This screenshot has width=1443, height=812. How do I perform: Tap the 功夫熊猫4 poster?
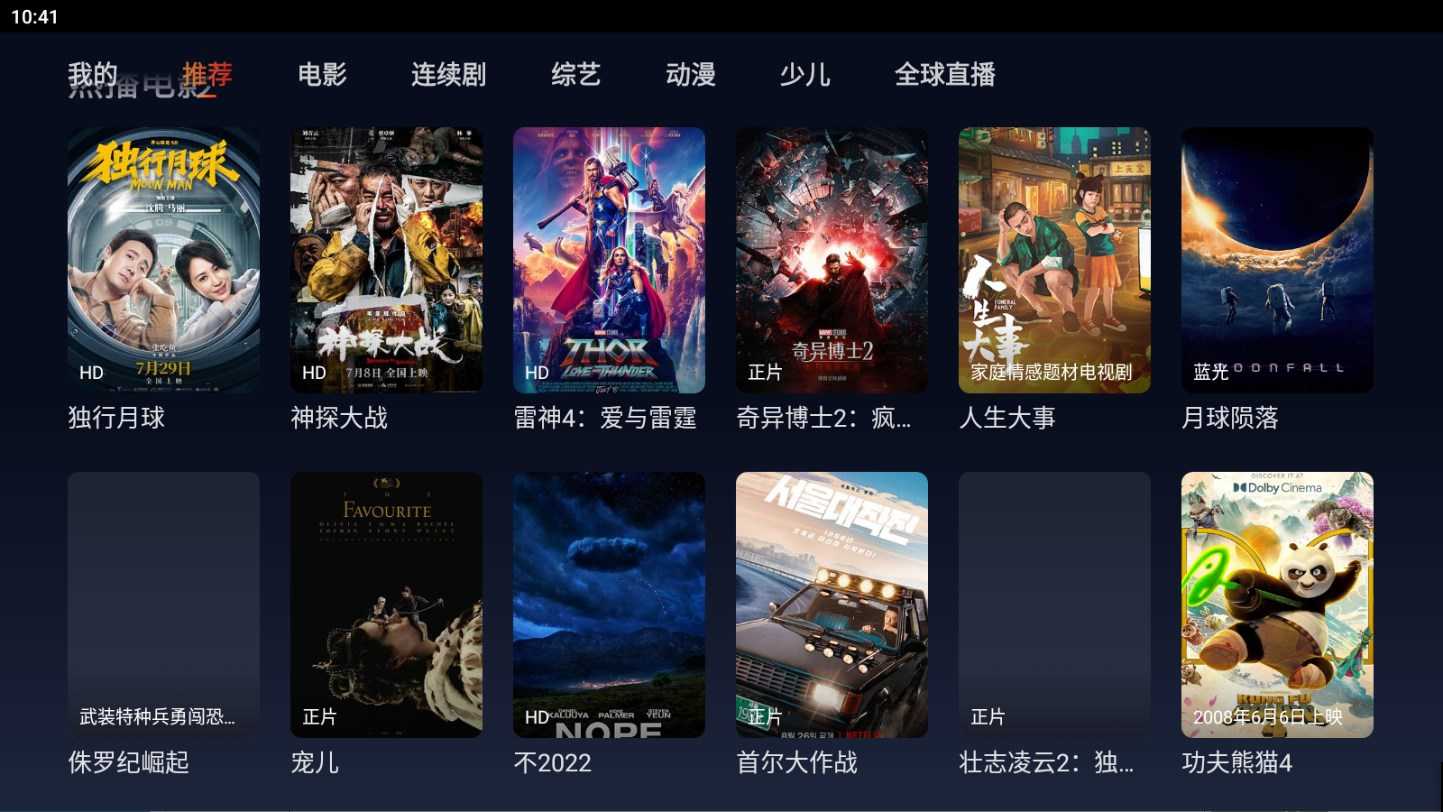pos(1277,605)
